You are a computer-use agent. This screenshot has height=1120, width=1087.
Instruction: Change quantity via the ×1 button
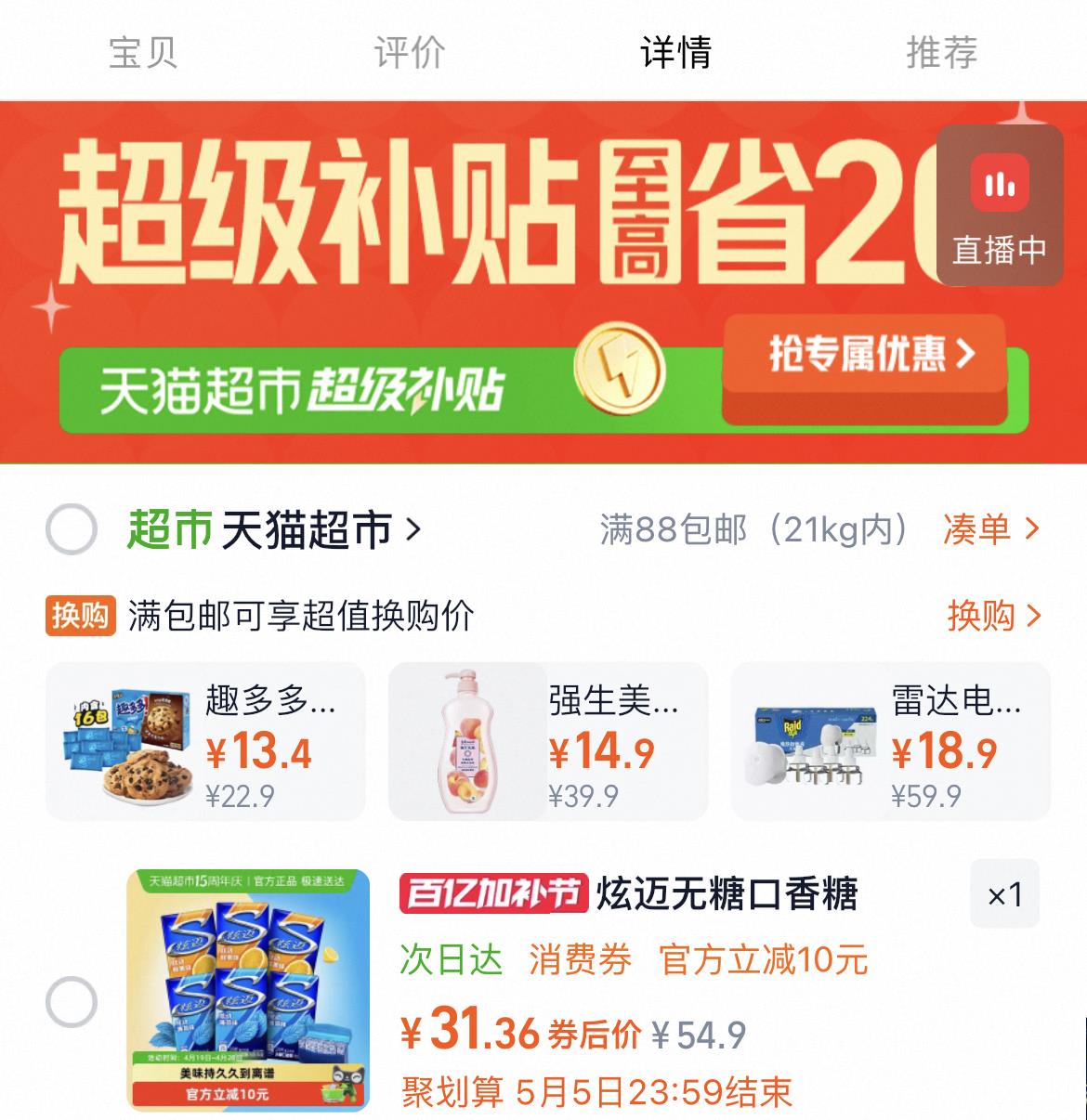(x=1004, y=895)
